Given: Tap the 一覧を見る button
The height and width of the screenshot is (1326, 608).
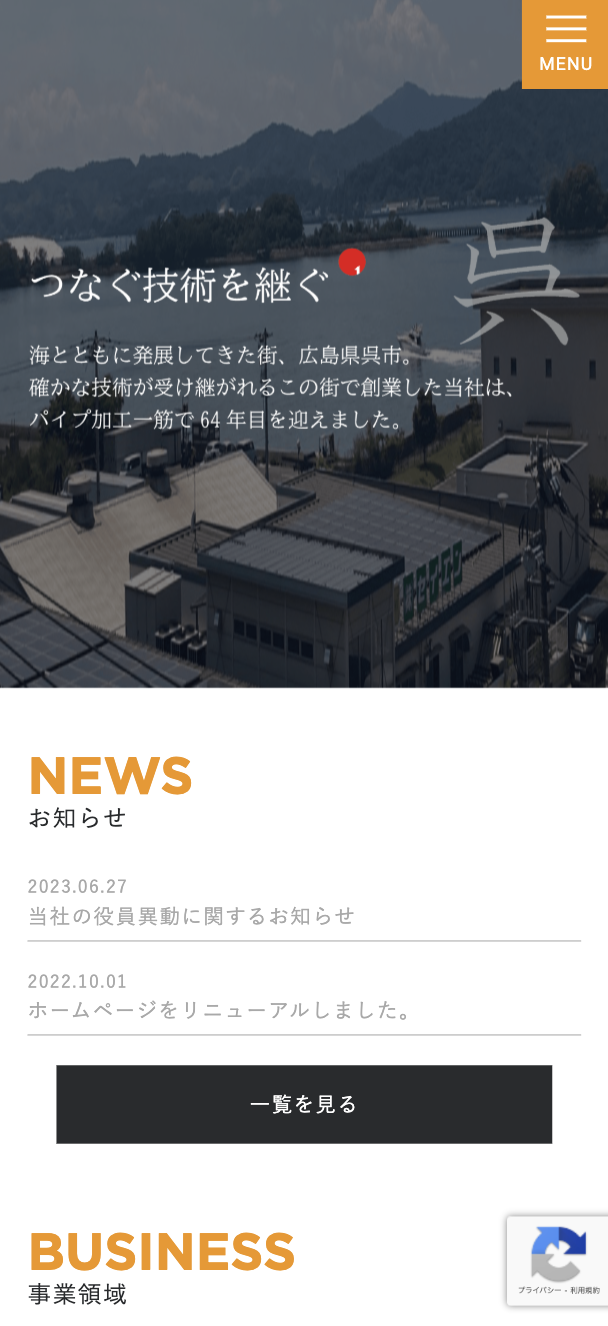Looking at the screenshot, I should tap(304, 1104).
